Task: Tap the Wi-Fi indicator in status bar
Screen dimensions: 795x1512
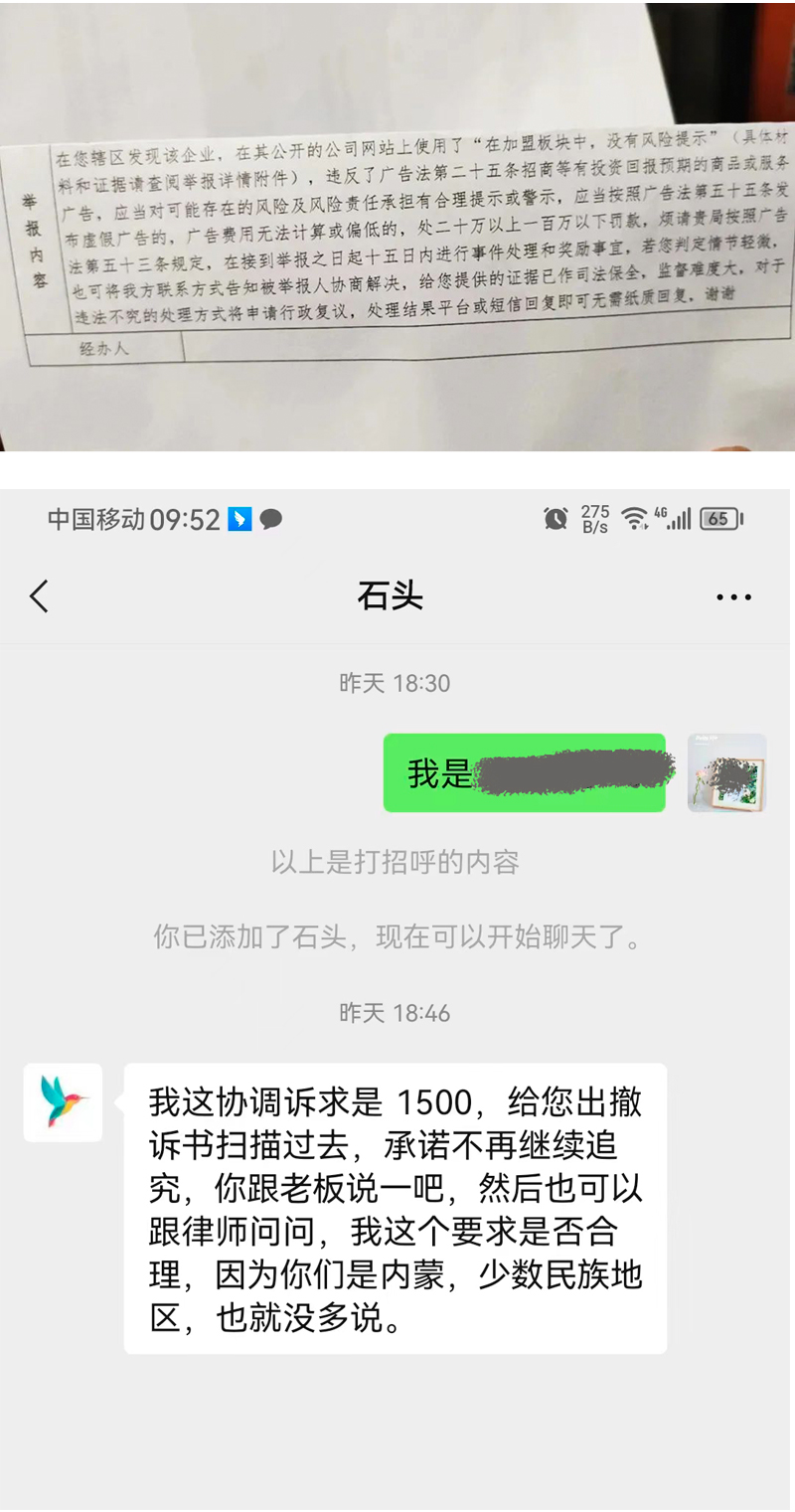Action: 635,518
